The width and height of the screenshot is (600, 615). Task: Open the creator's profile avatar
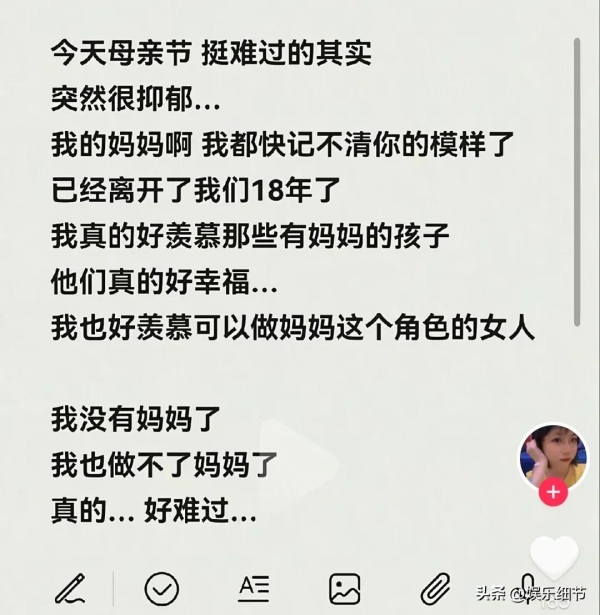[x=551, y=456]
